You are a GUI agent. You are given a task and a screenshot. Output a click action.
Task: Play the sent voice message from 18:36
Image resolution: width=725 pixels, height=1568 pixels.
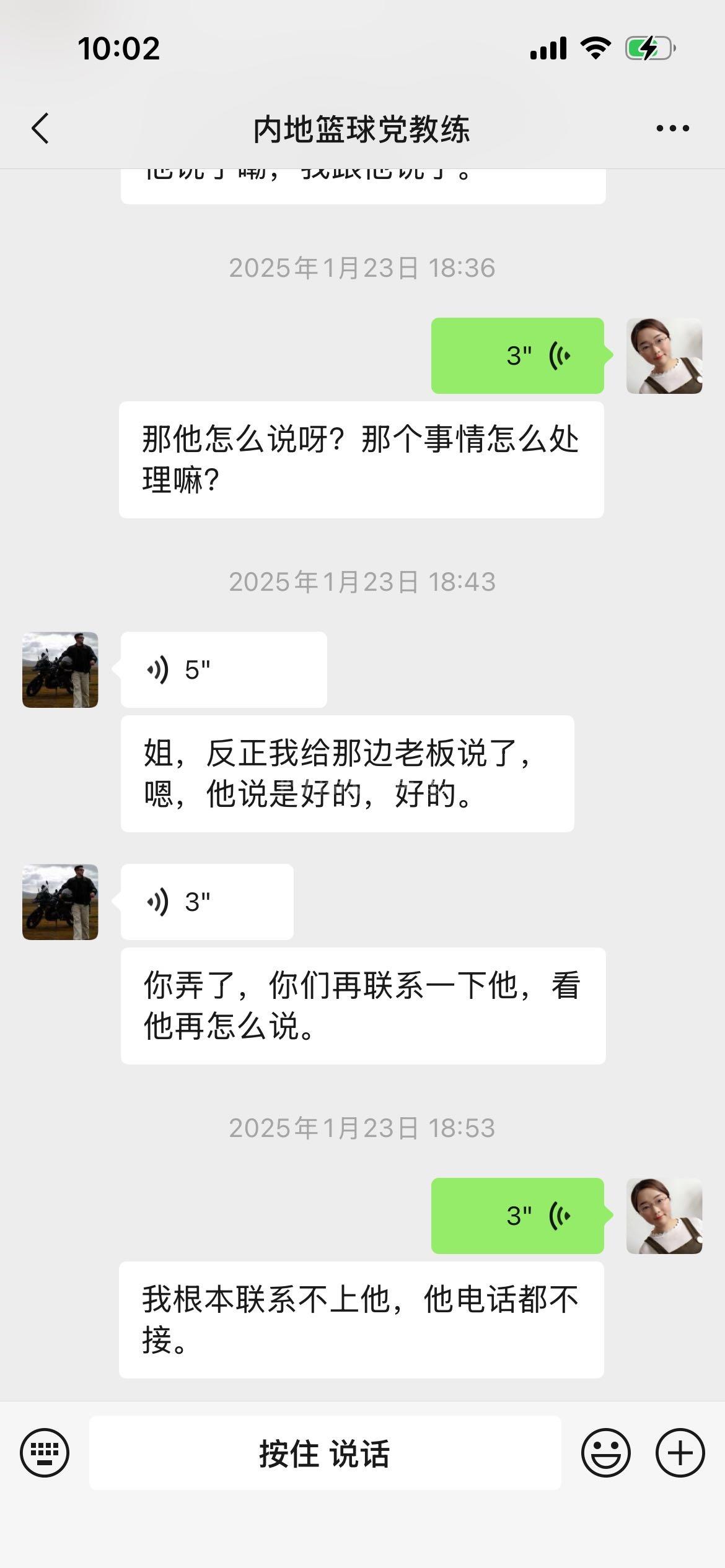517,355
